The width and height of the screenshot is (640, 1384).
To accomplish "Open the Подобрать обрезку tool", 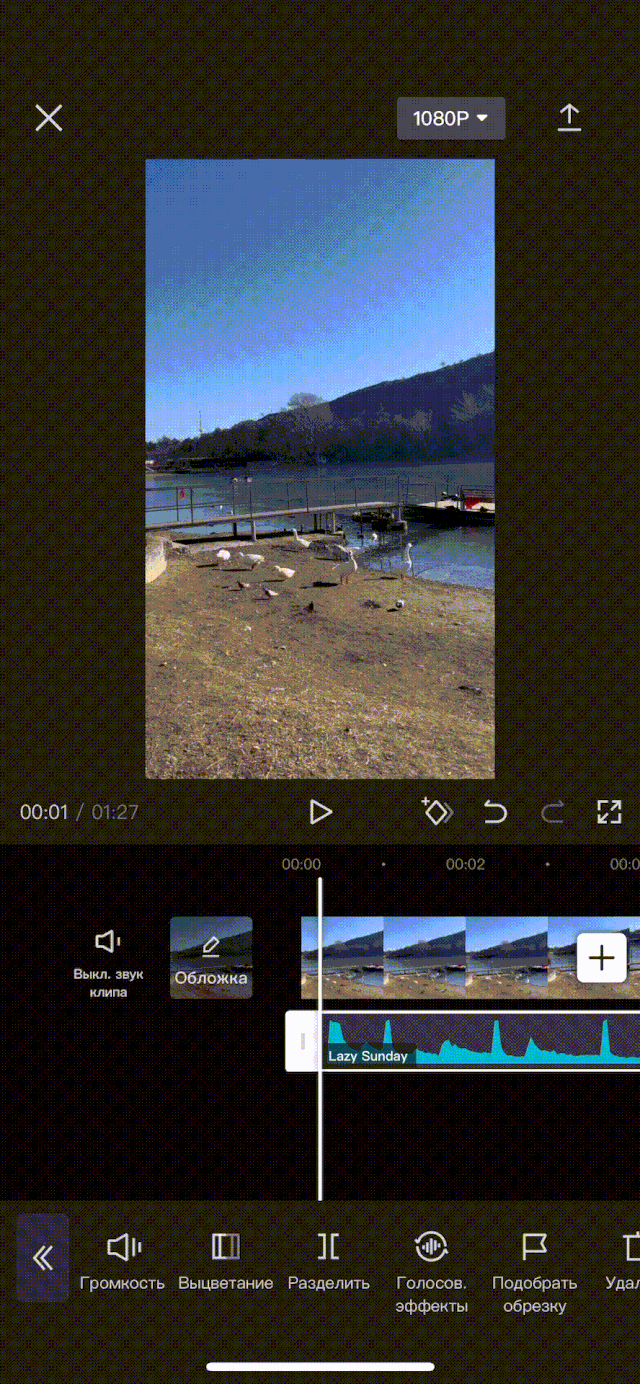I will (534, 1272).
